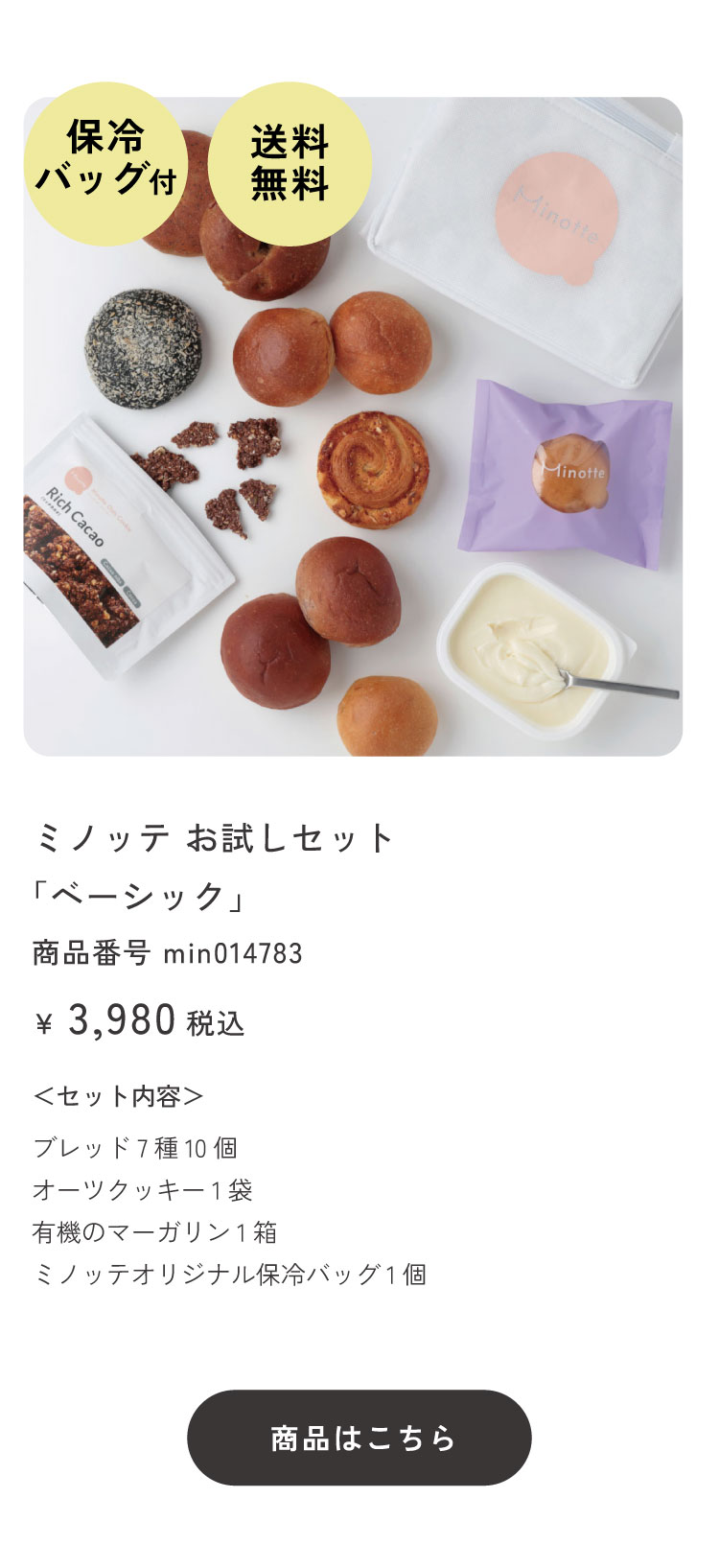719x1568 pixels.
Task: Tap the 商品はこちら button
Action: (359, 1438)
